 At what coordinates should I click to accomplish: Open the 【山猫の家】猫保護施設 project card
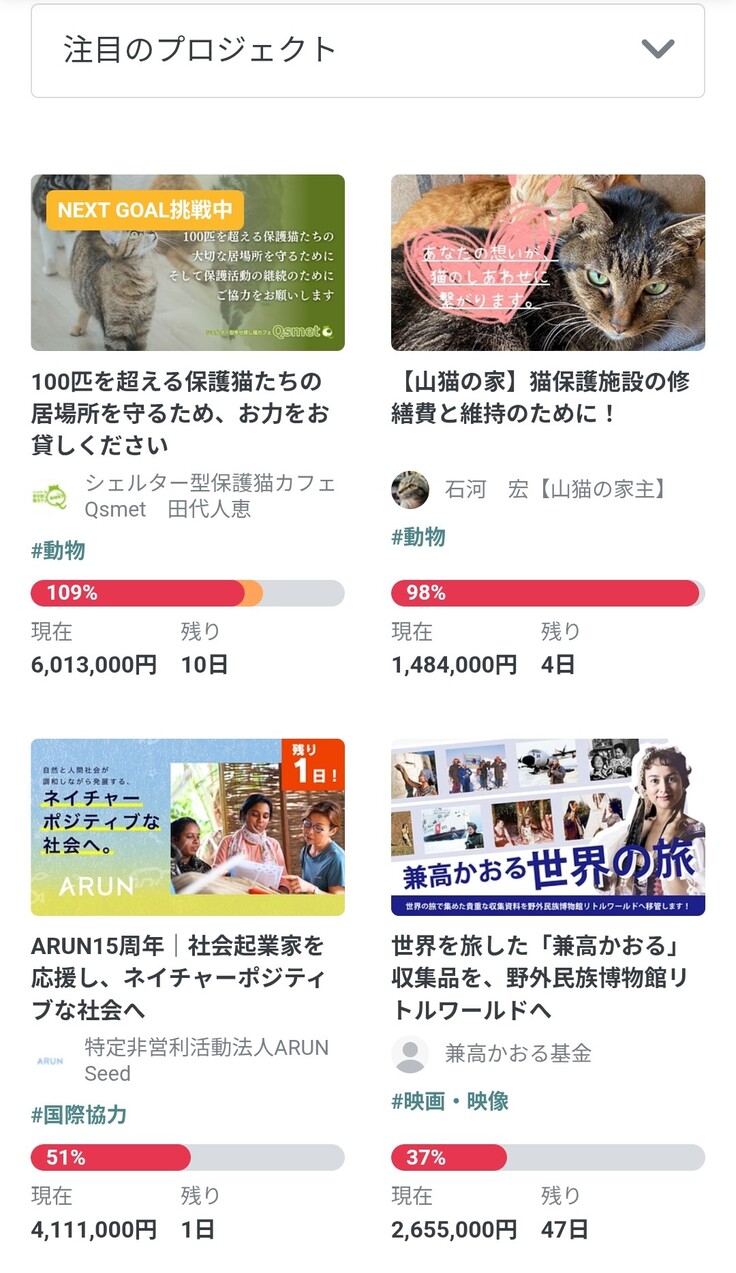pyautogui.click(x=547, y=263)
